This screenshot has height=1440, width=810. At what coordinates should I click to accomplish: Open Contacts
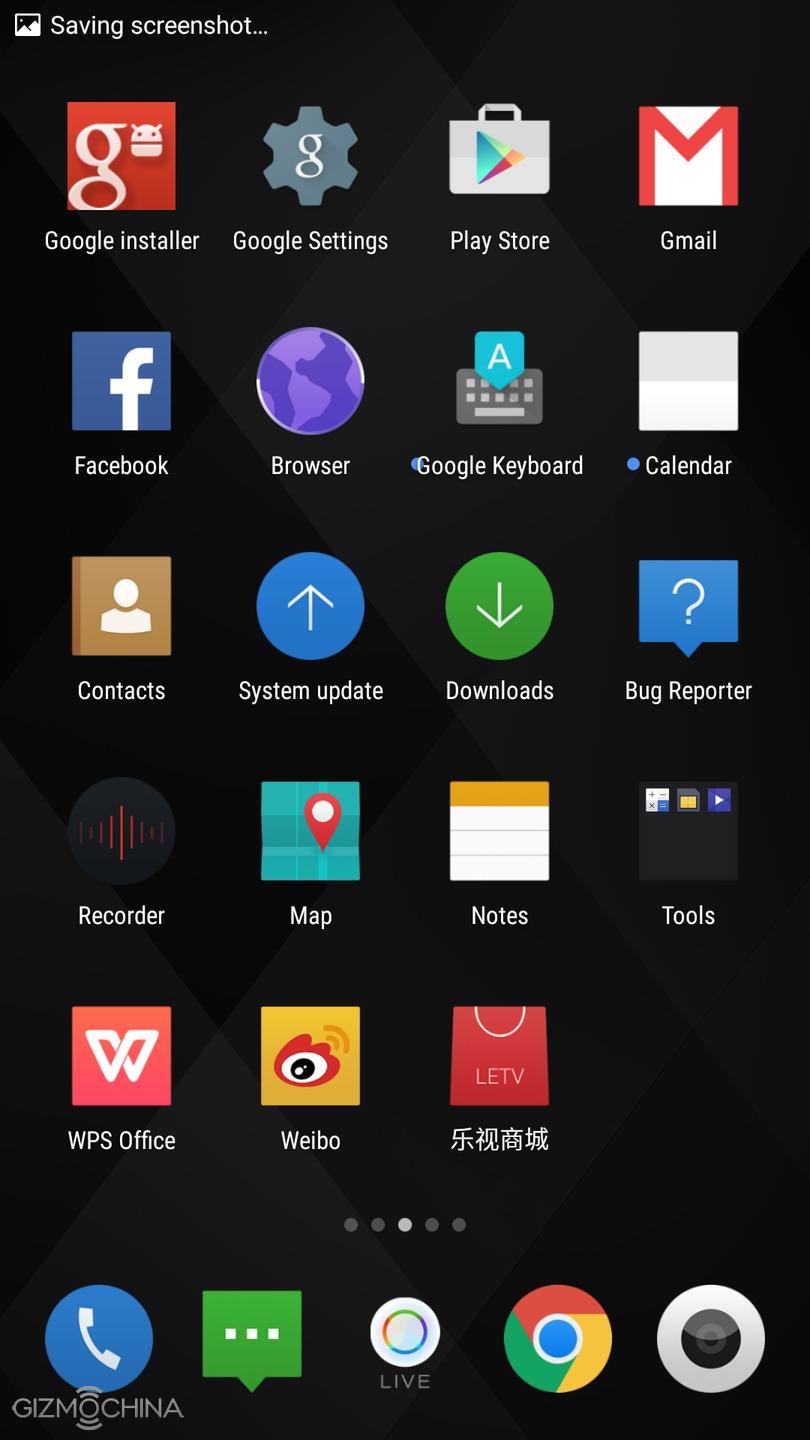coord(121,606)
